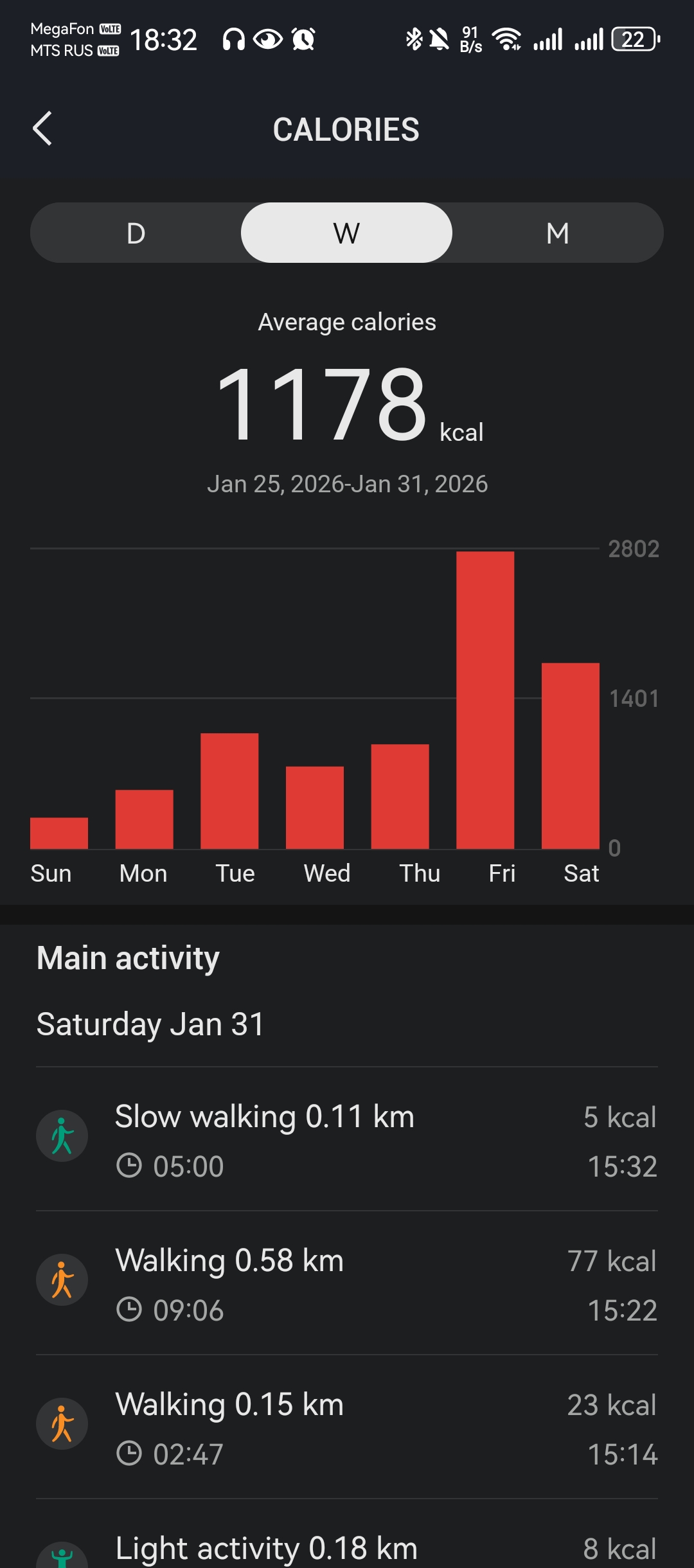Viewport: 694px width, 1568px height.
Task: Open the Walking 0.15 km activity
Action: pyautogui.click(x=347, y=1427)
